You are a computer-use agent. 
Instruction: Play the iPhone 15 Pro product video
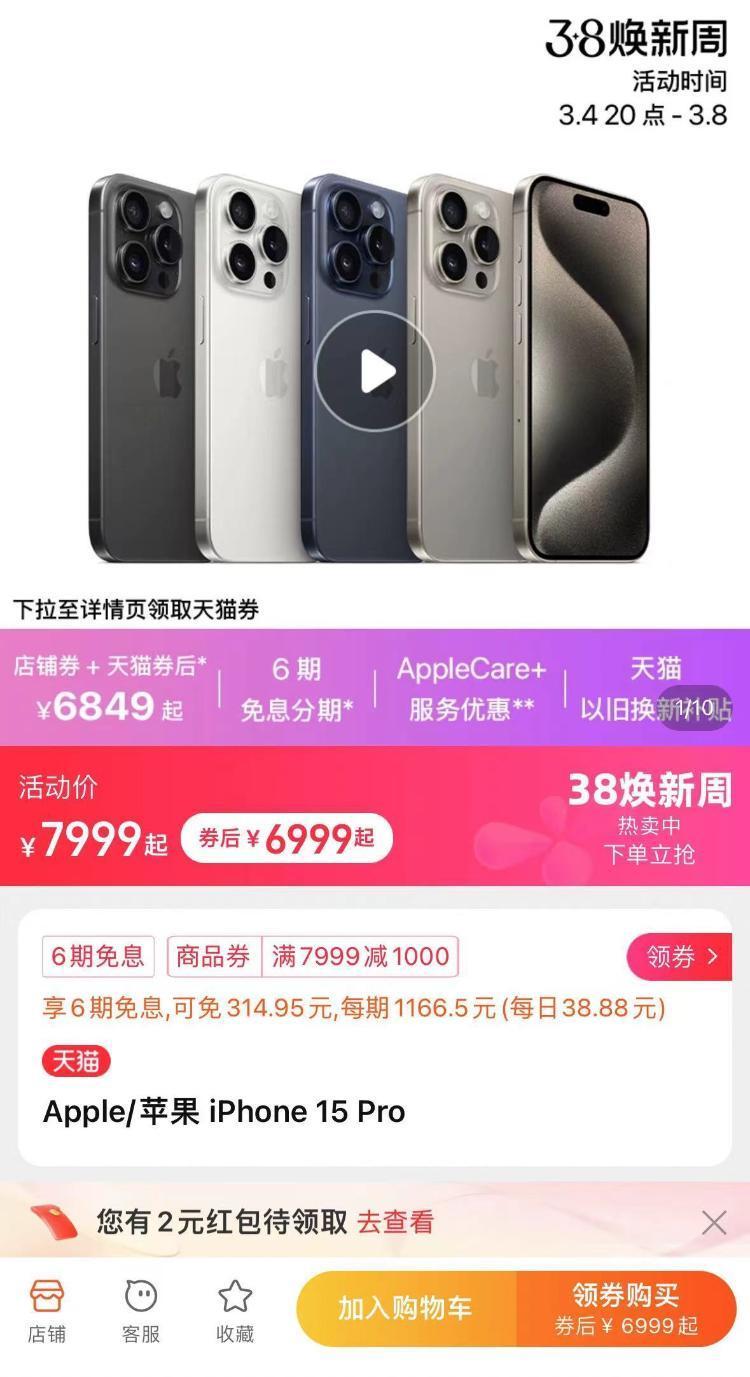pos(375,371)
